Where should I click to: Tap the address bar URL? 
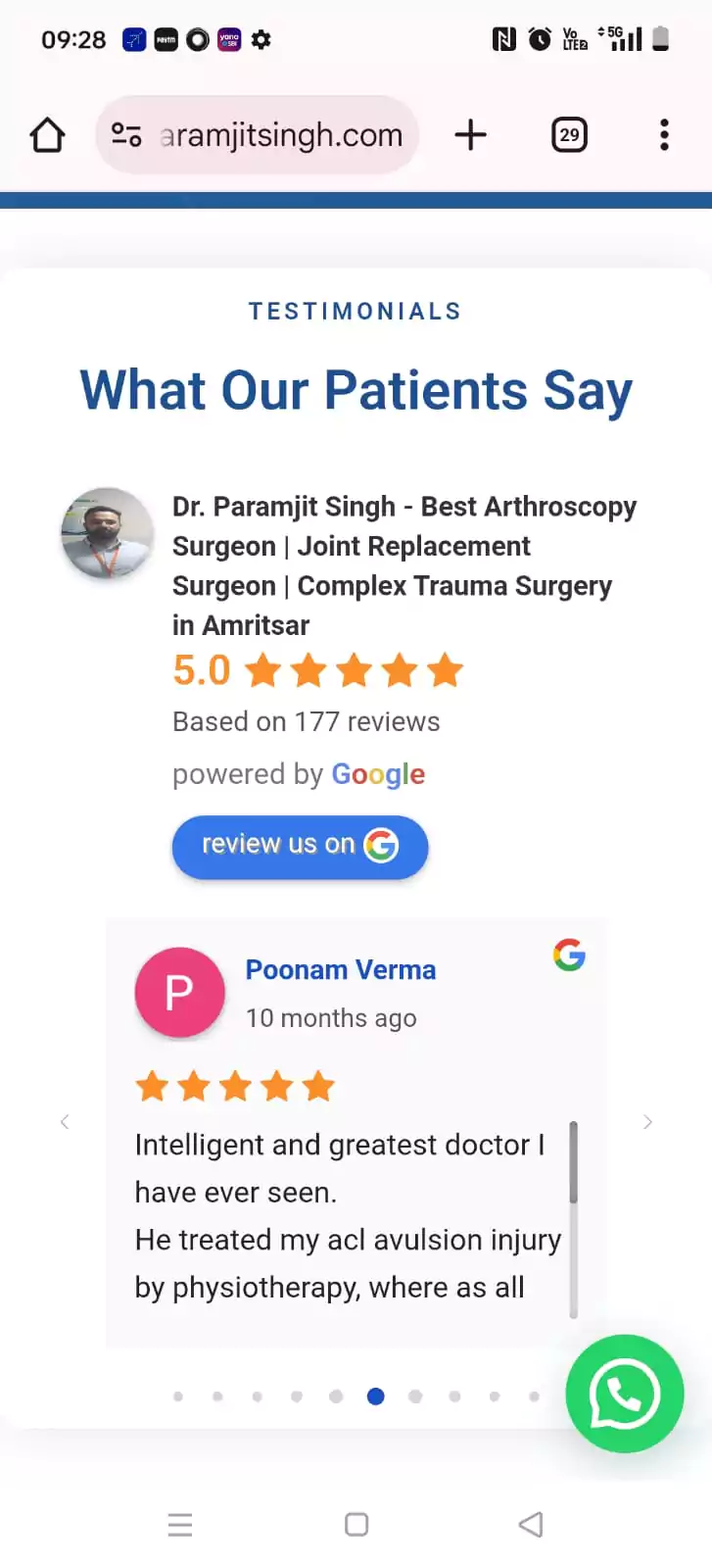click(x=281, y=135)
